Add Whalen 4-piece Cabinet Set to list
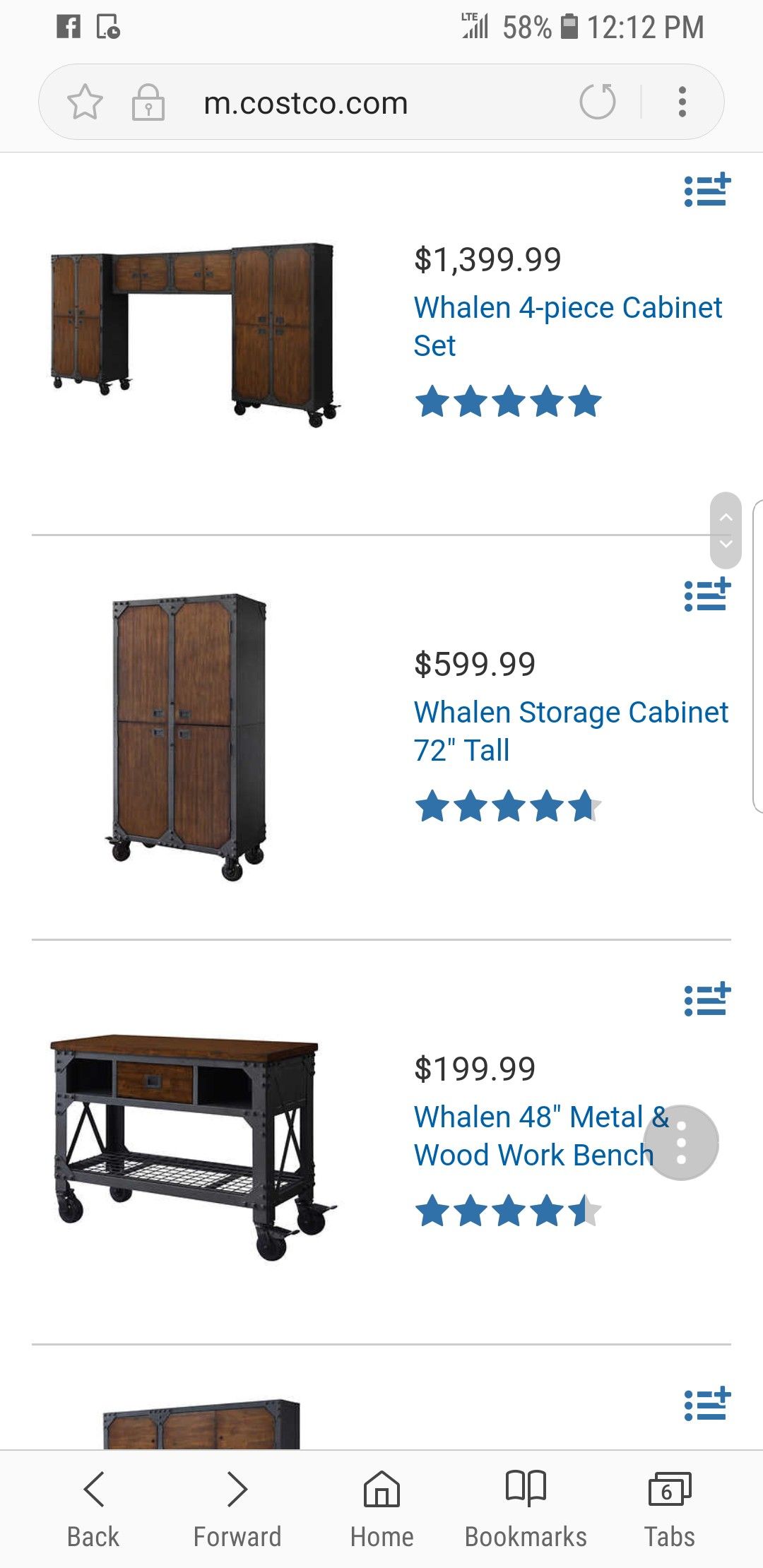Viewport: 763px width, 1568px height. [x=707, y=190]
